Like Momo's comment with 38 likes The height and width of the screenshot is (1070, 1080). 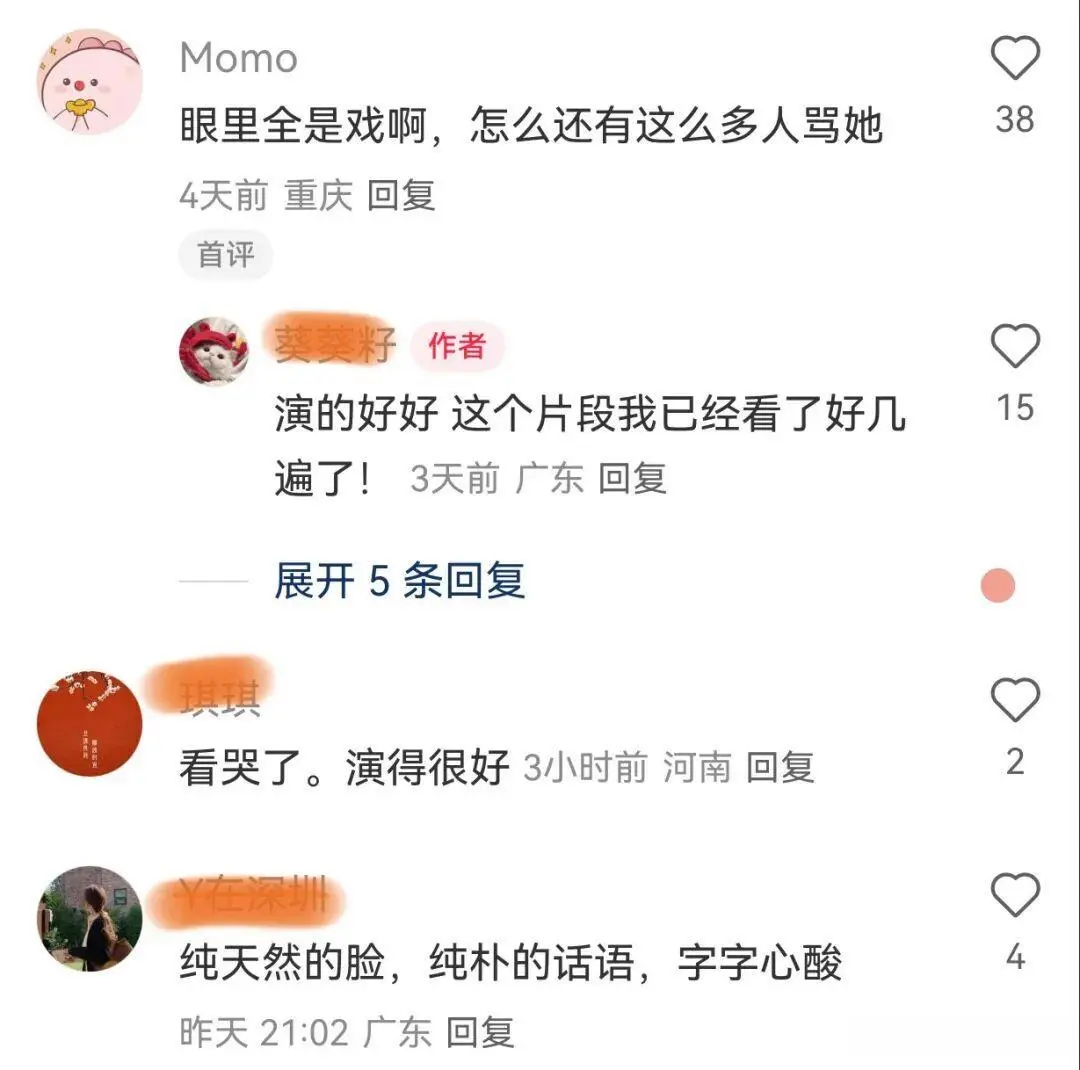click(x=1014, y=60)
